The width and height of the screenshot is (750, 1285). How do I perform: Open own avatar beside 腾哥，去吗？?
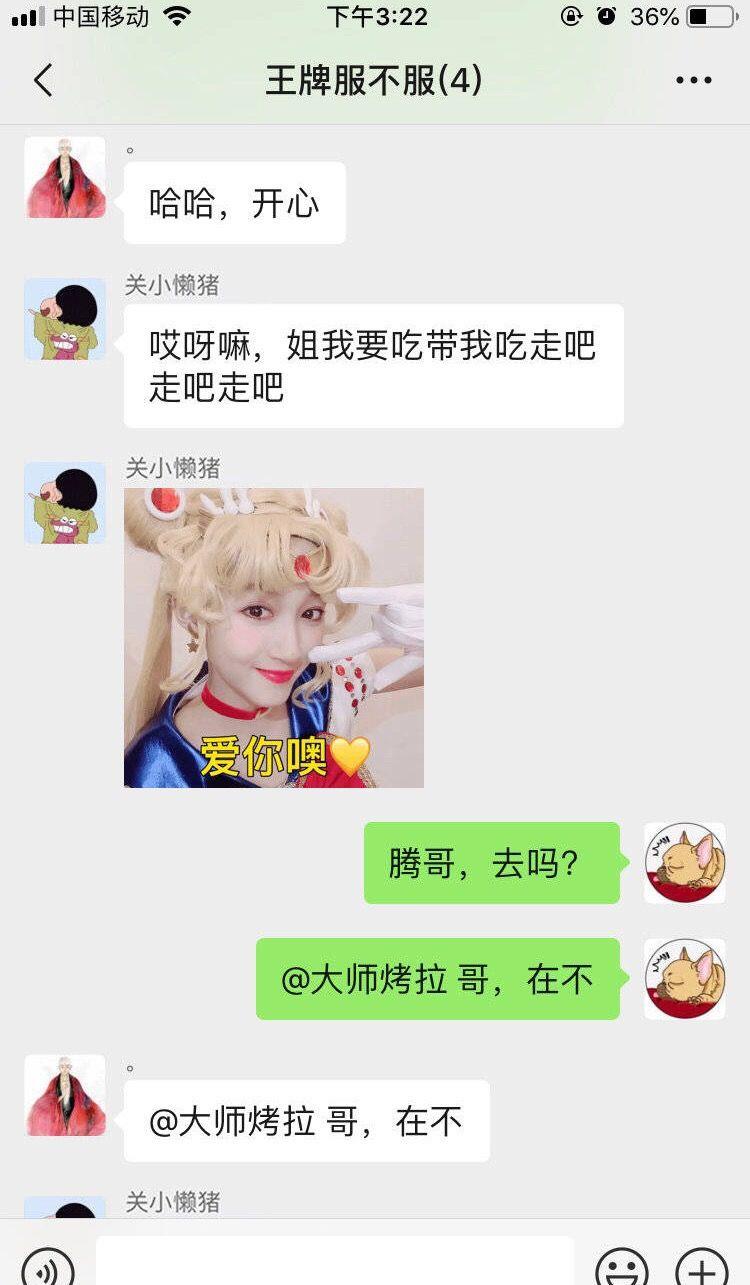pyautogui.click(x=685, y=863)
